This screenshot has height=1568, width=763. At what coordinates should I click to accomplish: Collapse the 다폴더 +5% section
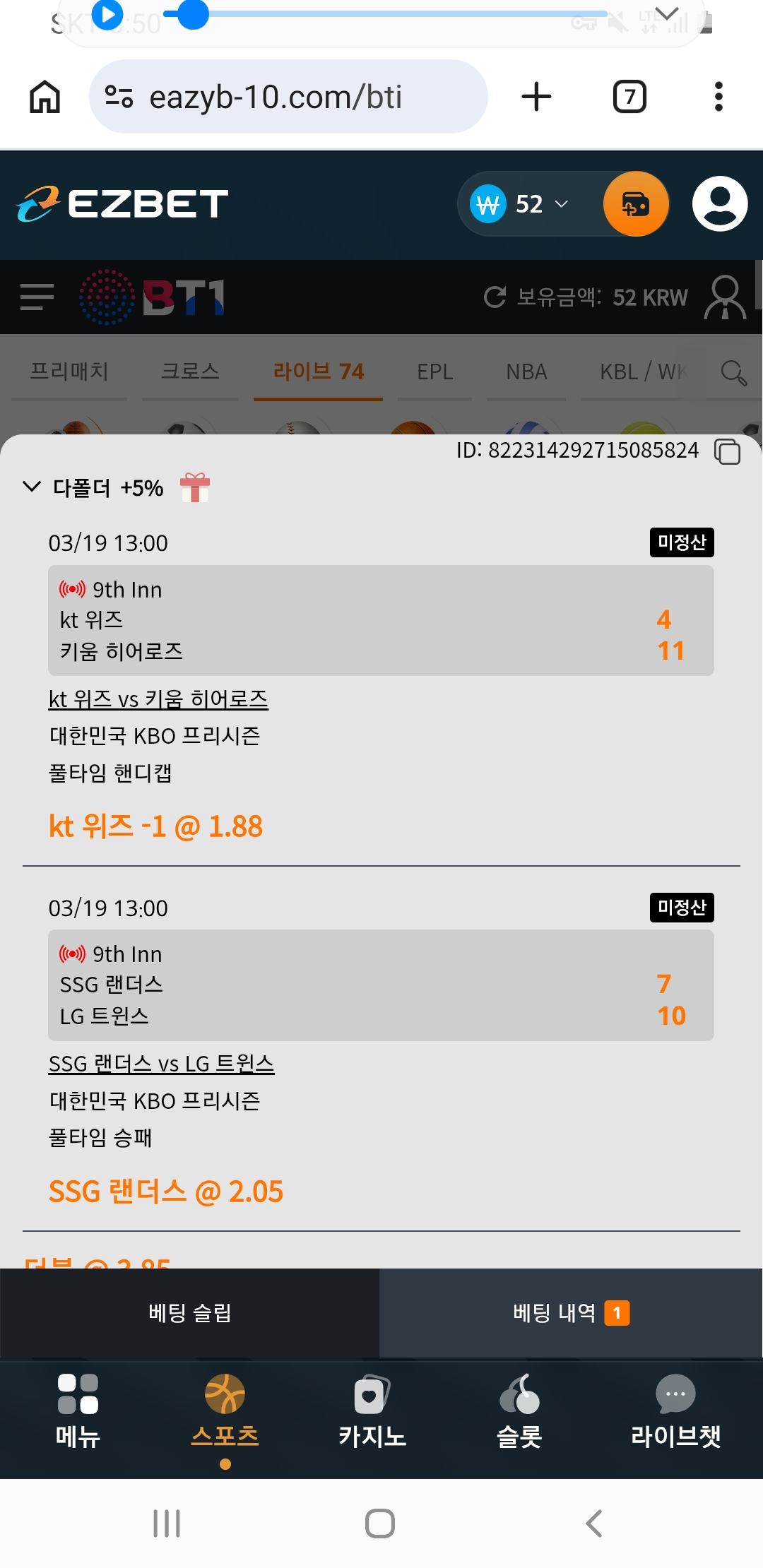[32, 487]
